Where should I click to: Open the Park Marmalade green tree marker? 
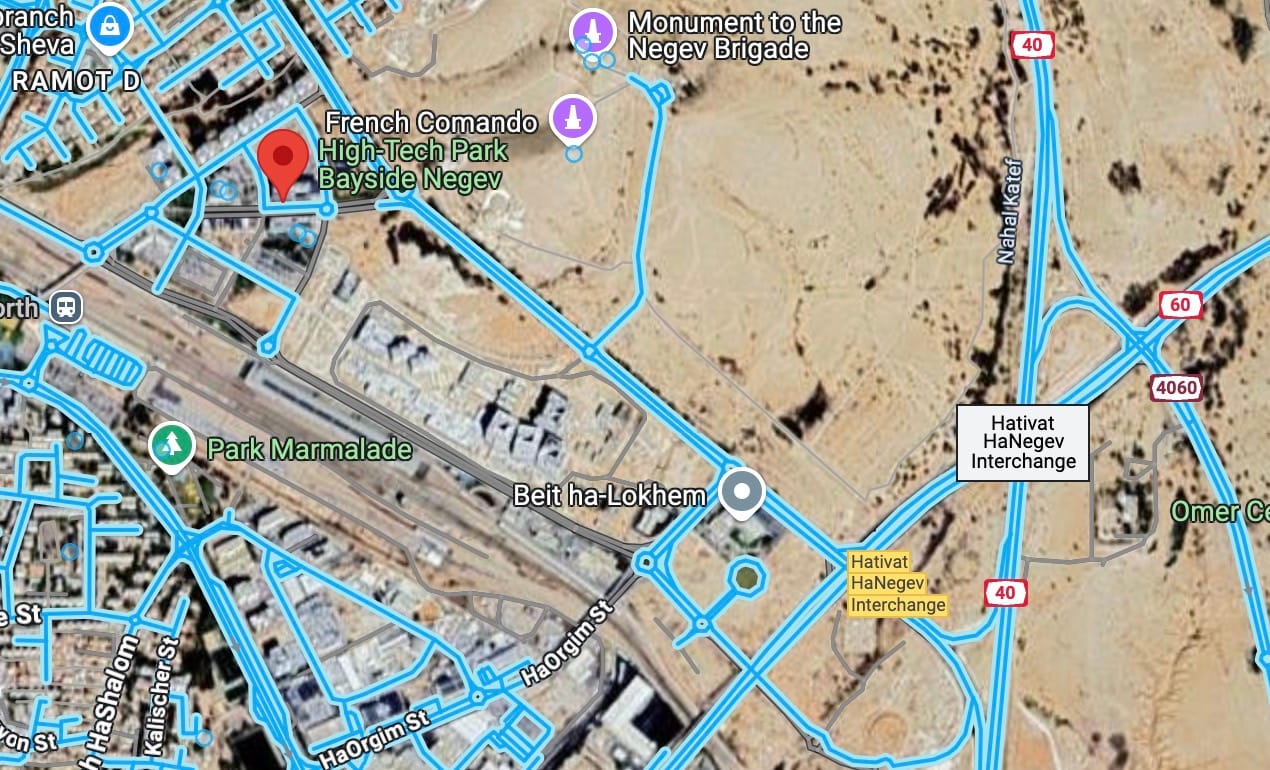(x=172, y=443)
